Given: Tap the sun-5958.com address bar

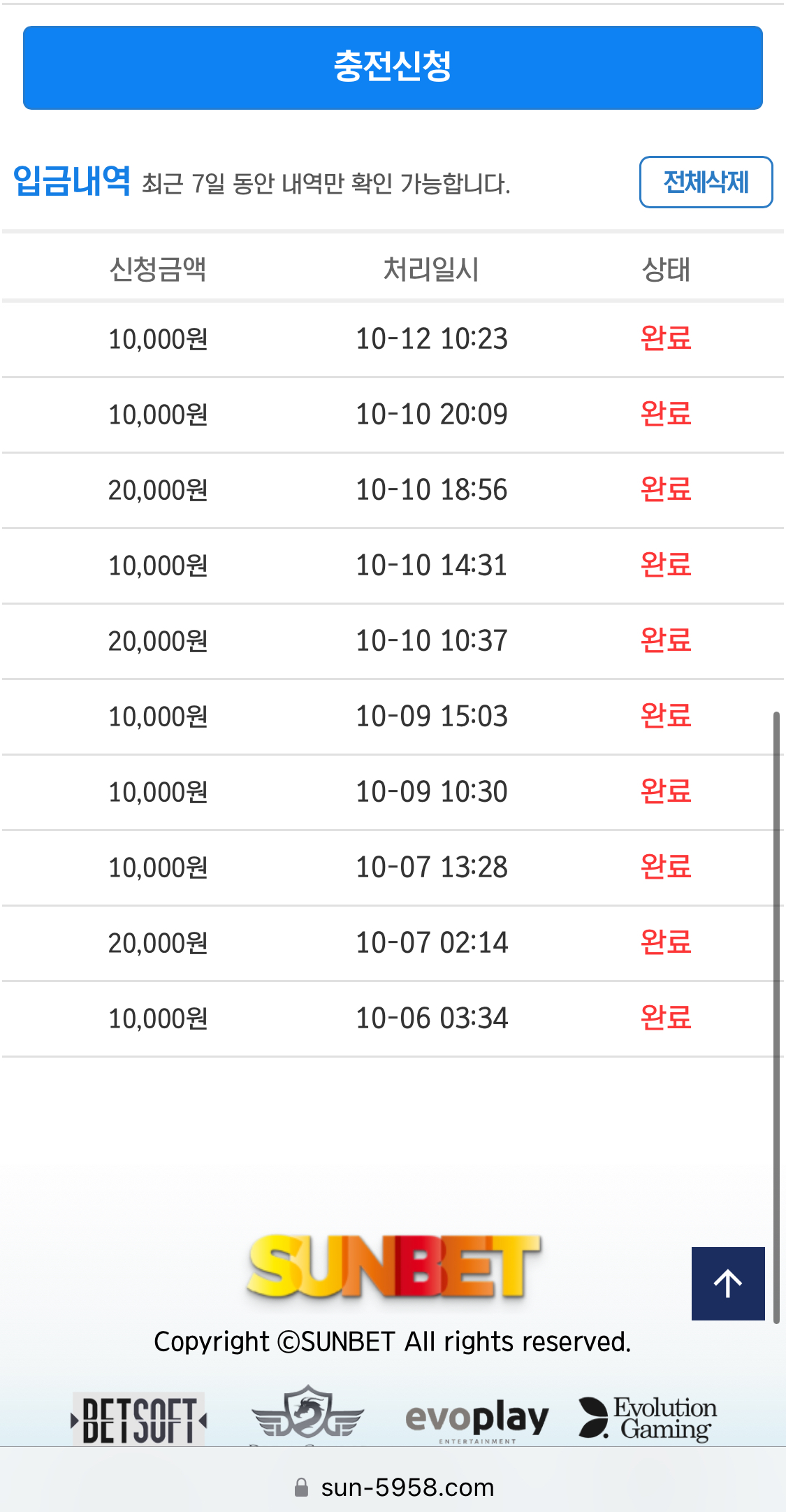Looking at the screenshot, I should [x=393, y=1487].
